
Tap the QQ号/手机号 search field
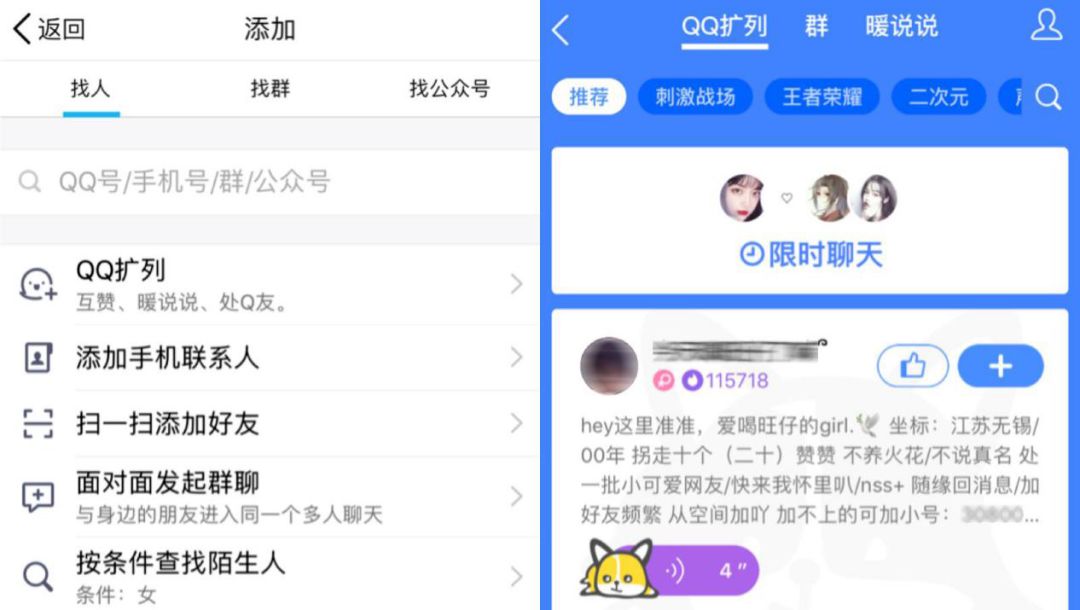coord(270,181)
